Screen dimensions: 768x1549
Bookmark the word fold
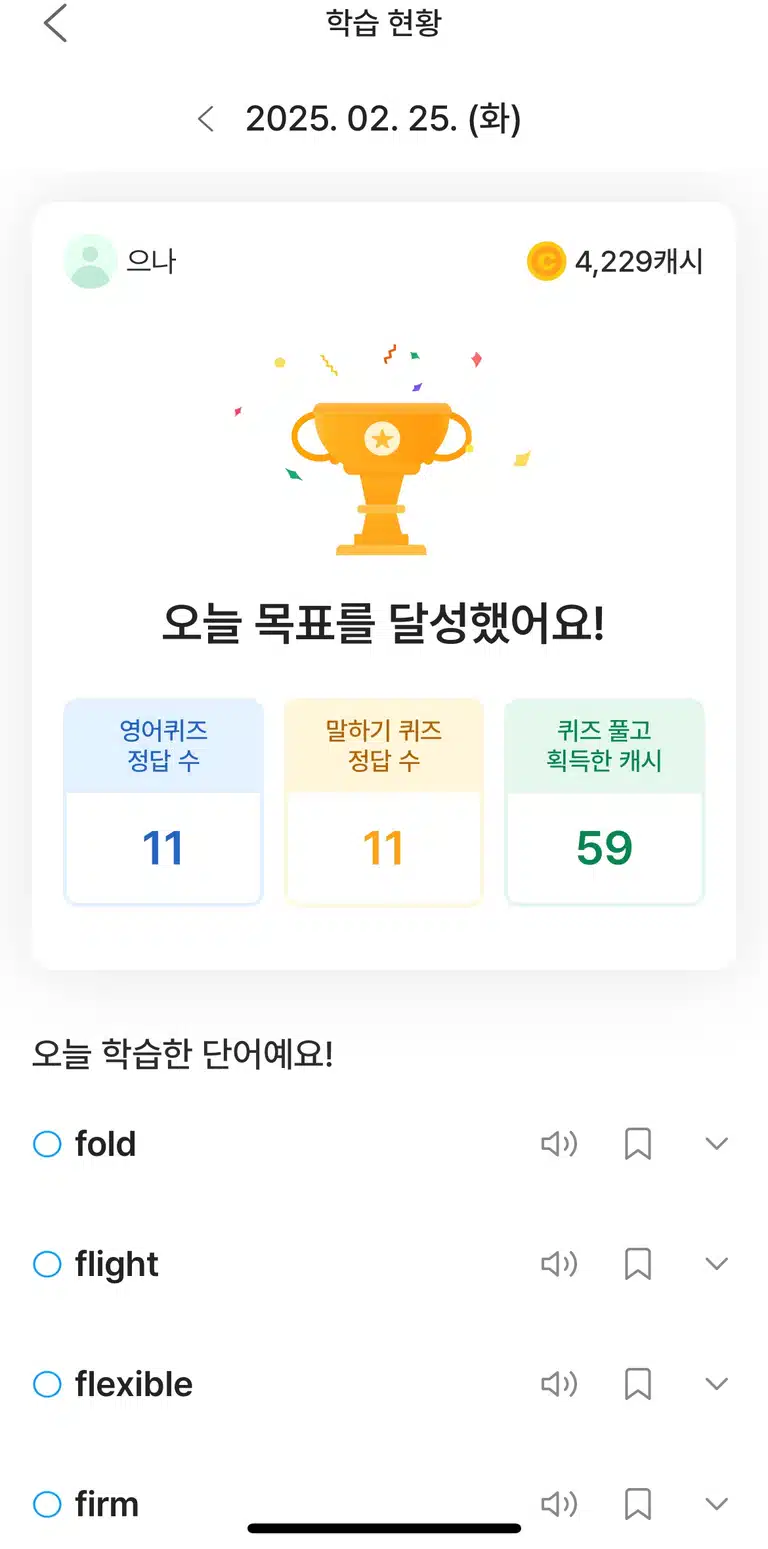point(638,1144)
